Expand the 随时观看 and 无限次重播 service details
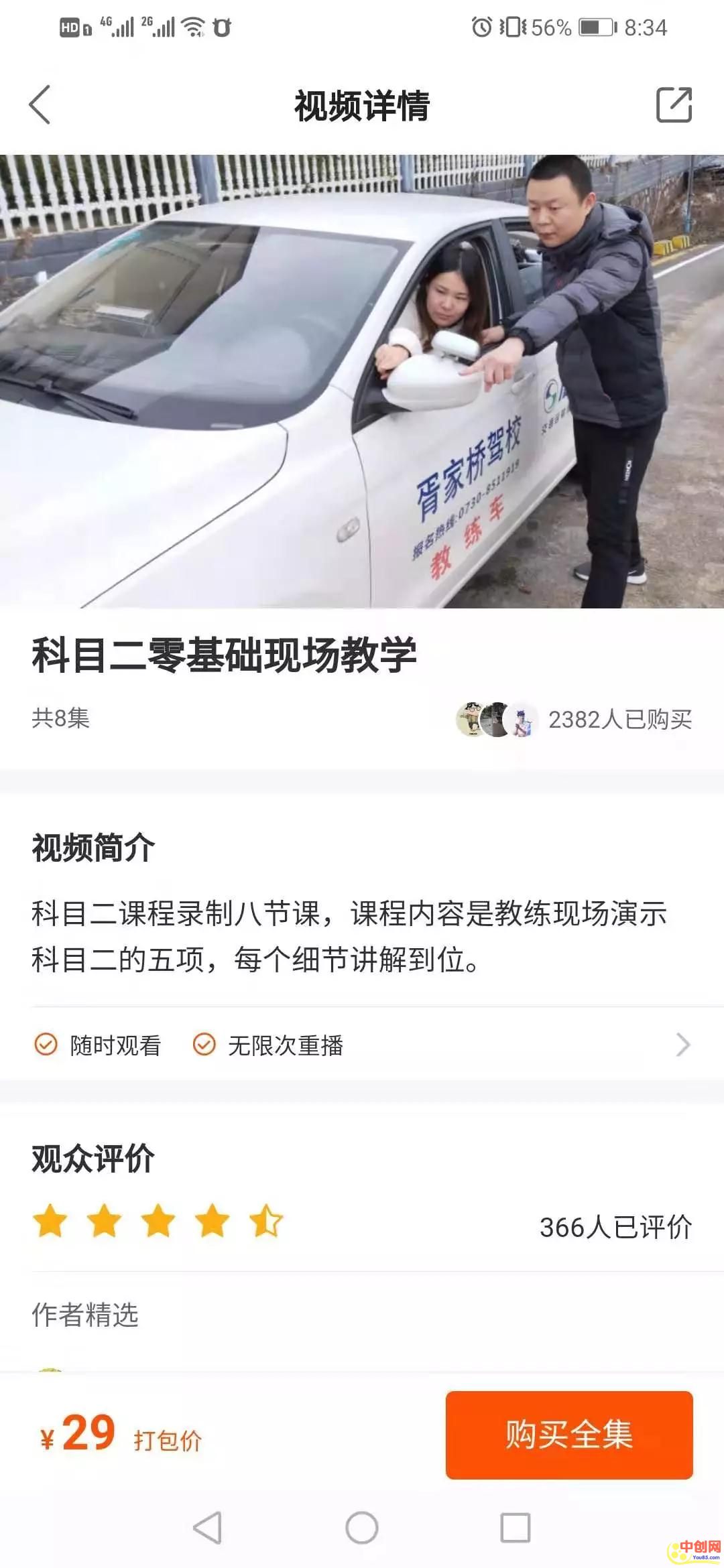This screenshot has width=724, height=1568. click(x=682, y=1045)
